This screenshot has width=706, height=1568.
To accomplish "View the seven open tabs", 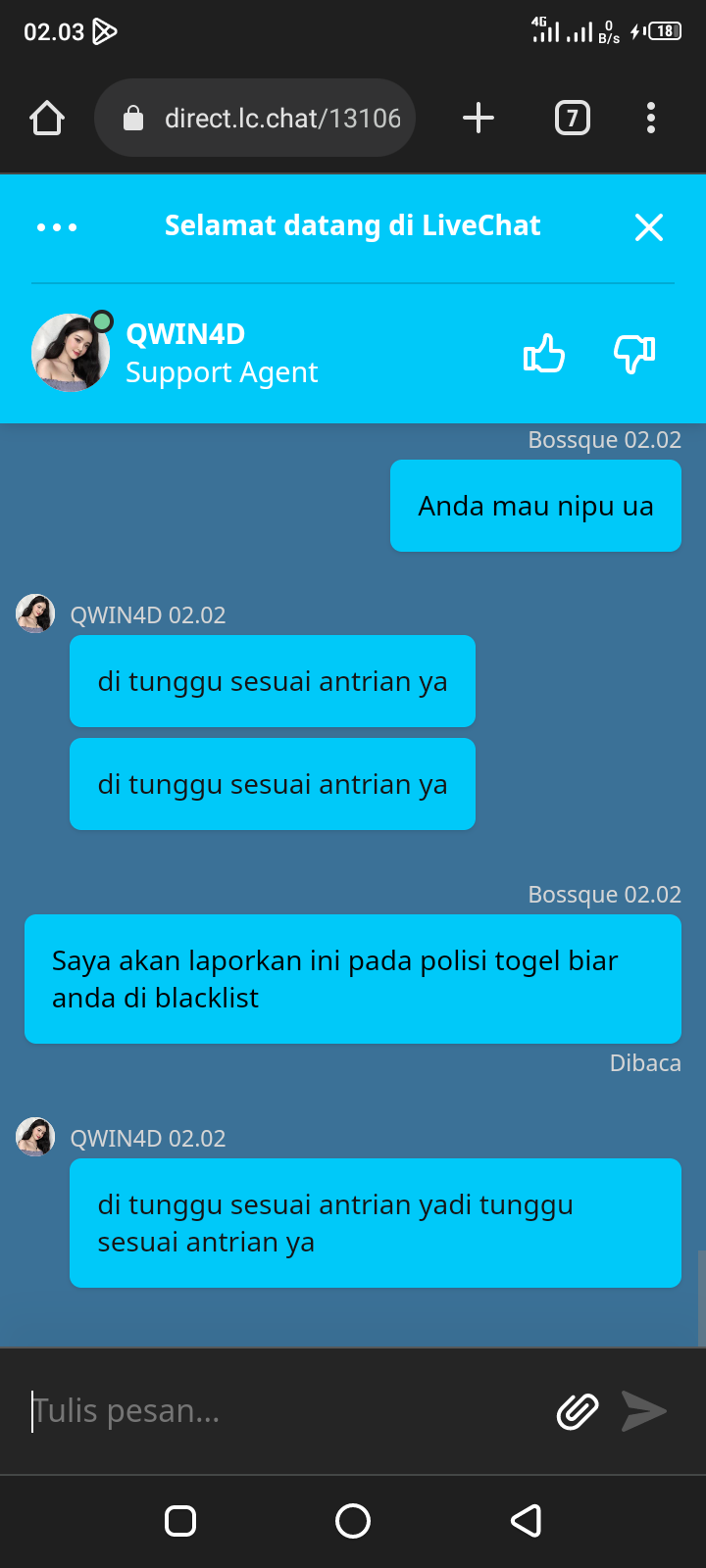I will tap(573, 119).
